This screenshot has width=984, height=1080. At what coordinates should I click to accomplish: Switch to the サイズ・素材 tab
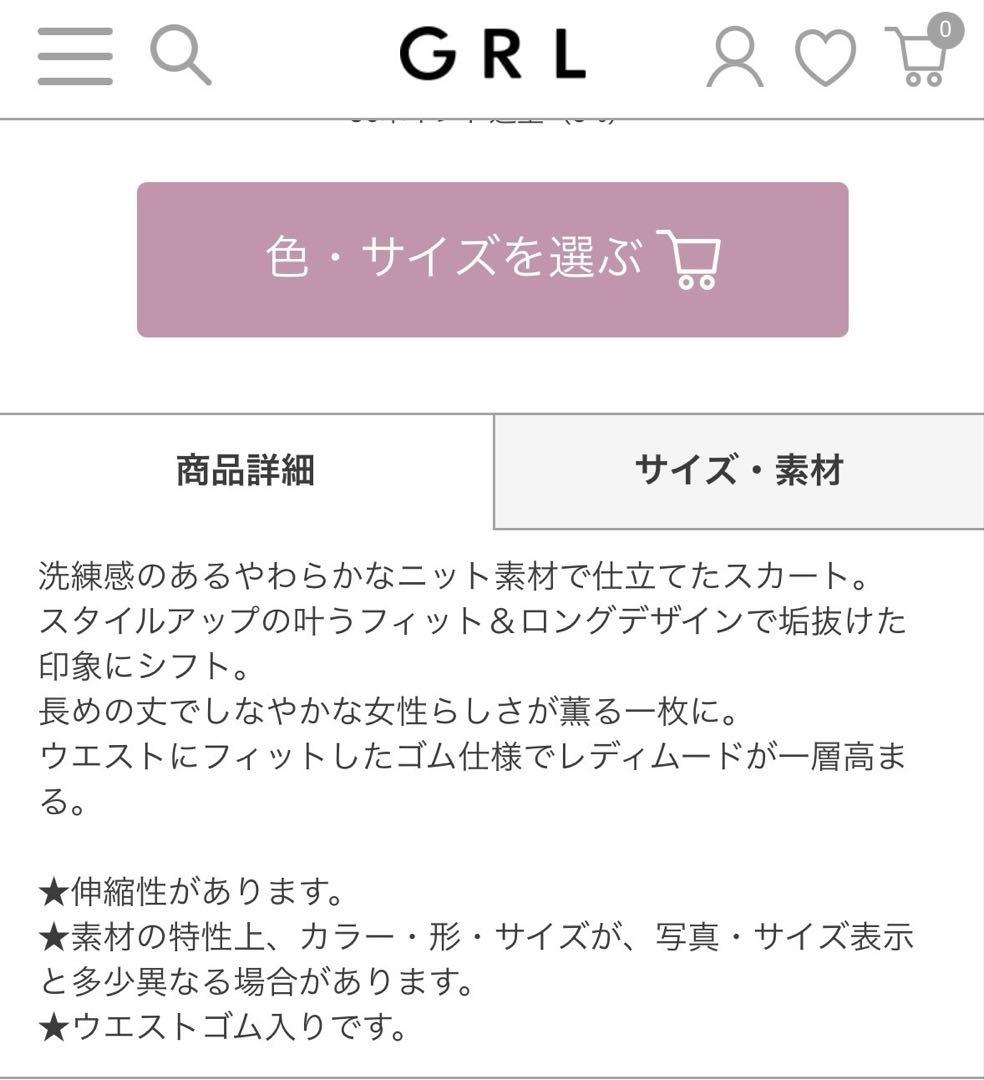[x=739, y=470]
